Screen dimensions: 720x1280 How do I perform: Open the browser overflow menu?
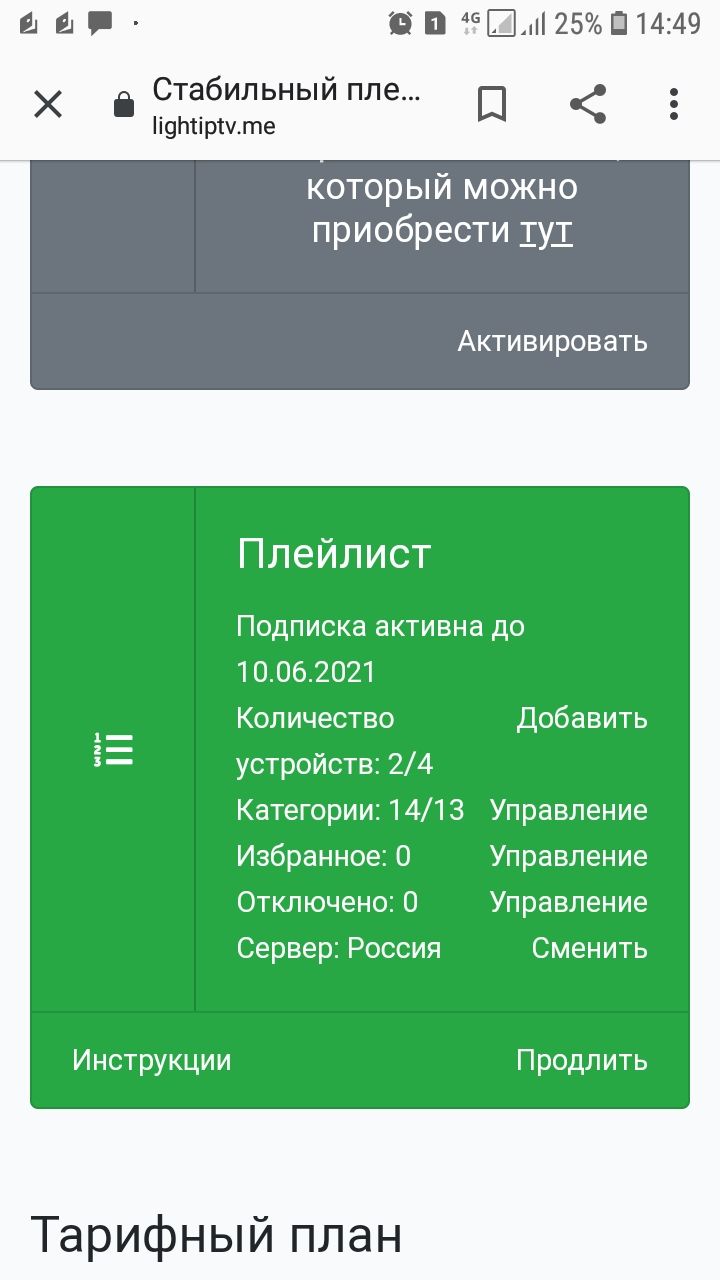(x=674, y=104)
